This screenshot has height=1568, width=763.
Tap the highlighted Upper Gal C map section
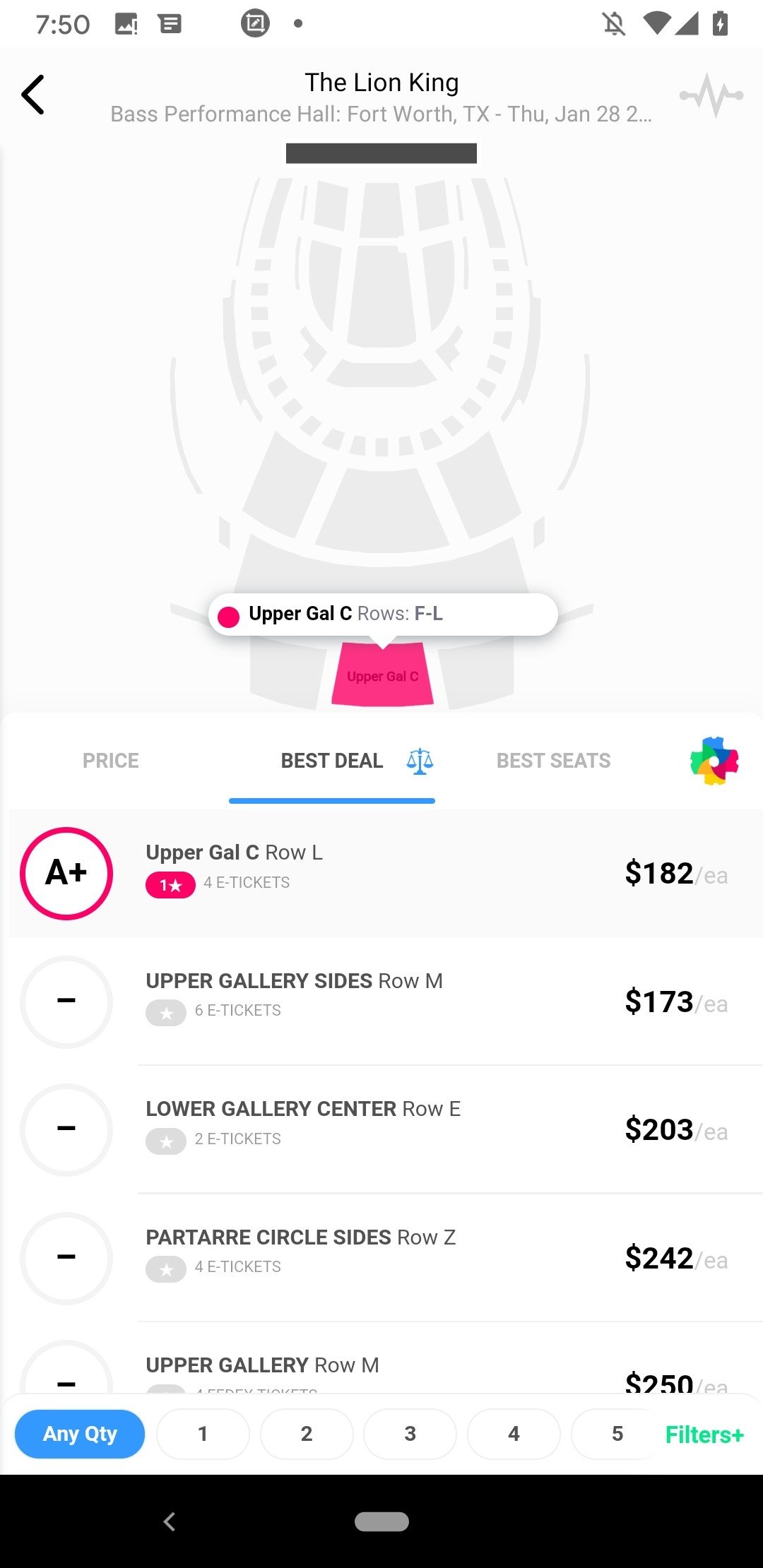383,675
